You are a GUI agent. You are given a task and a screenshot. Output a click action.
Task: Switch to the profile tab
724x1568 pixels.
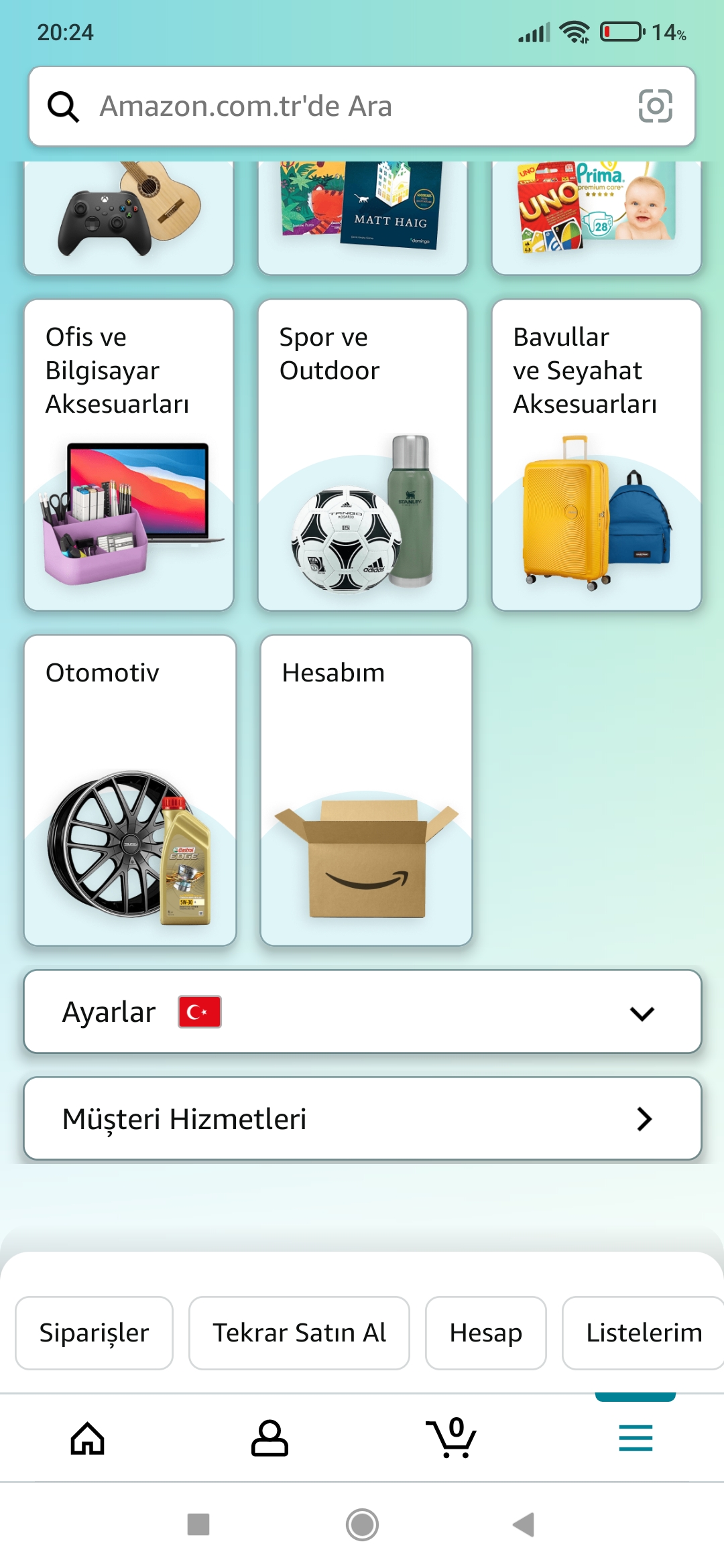coord(269,1438)
